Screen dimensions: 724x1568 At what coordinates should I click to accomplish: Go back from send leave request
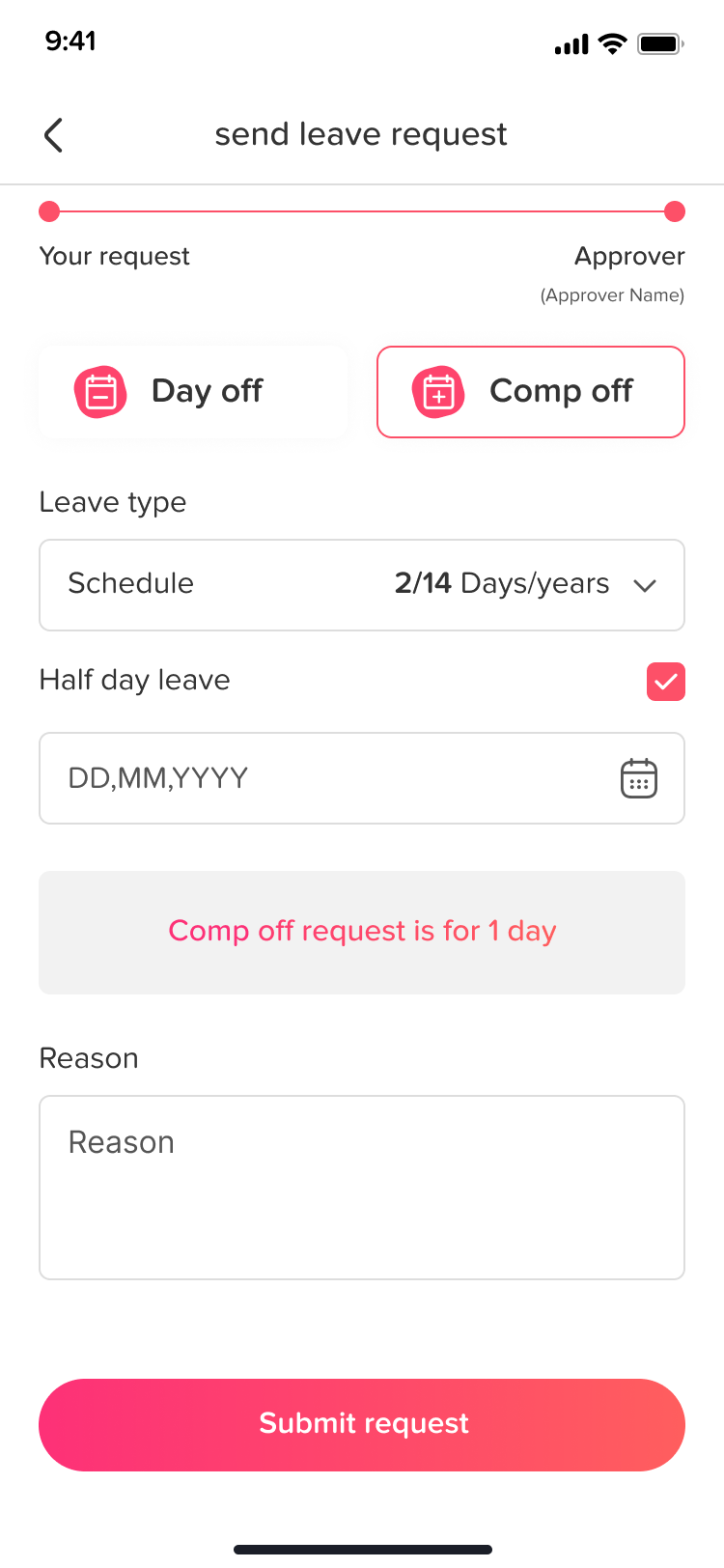[54, 135]
